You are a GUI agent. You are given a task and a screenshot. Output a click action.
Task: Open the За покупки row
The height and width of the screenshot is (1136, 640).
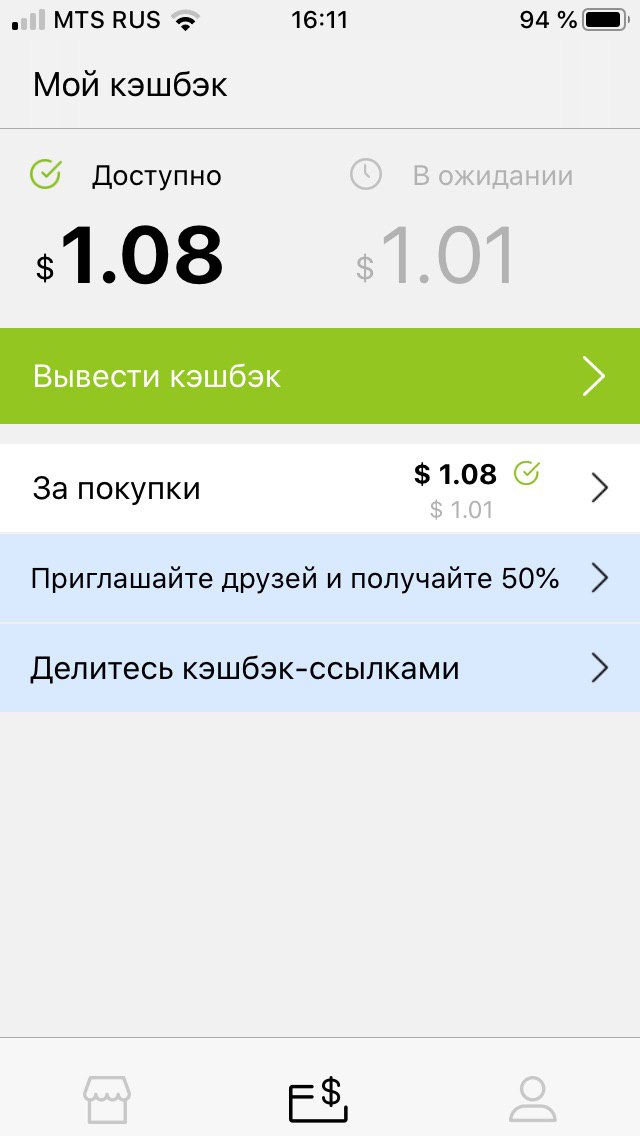point(320,489)
